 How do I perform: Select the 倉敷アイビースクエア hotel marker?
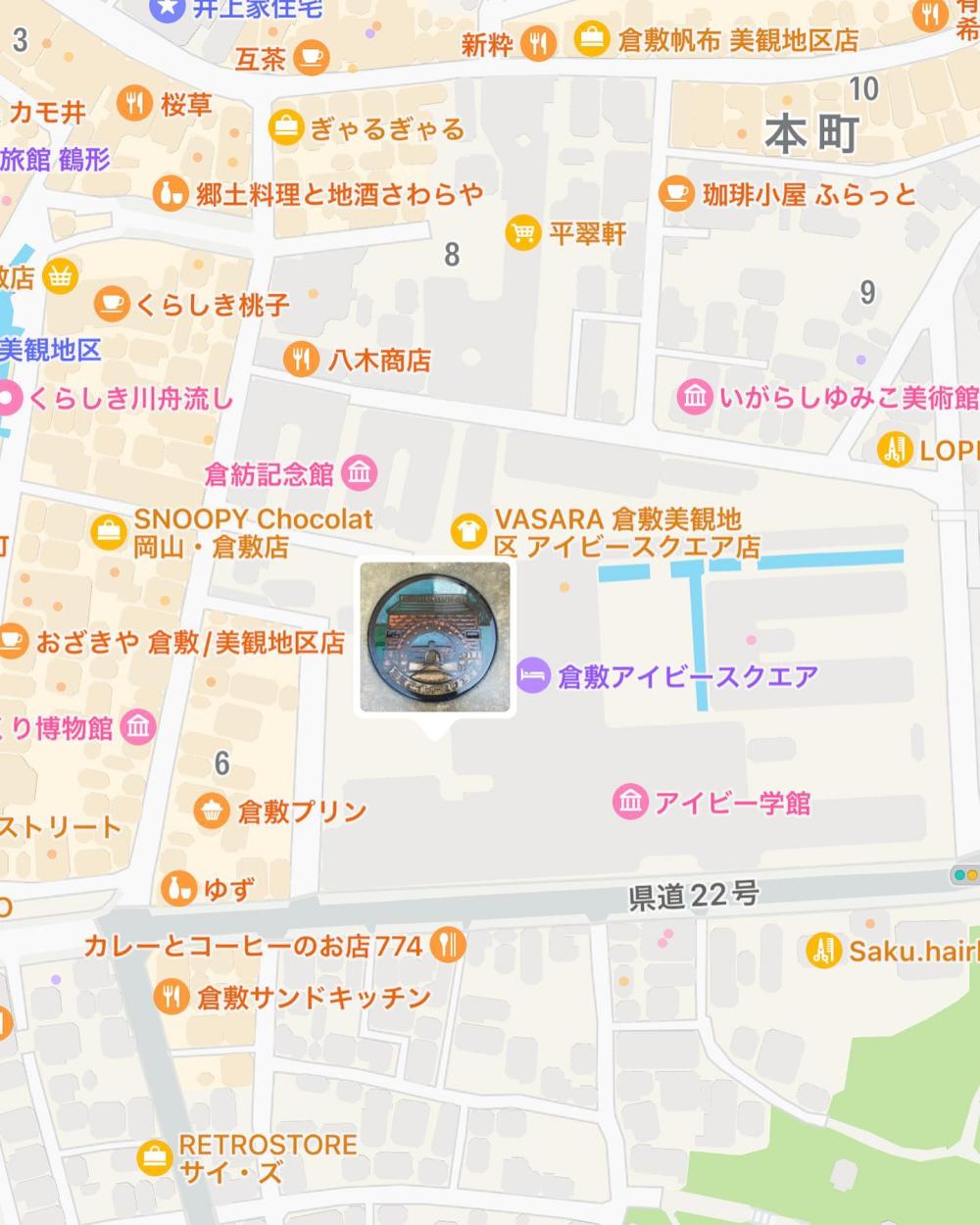click(x=531, y=675)
